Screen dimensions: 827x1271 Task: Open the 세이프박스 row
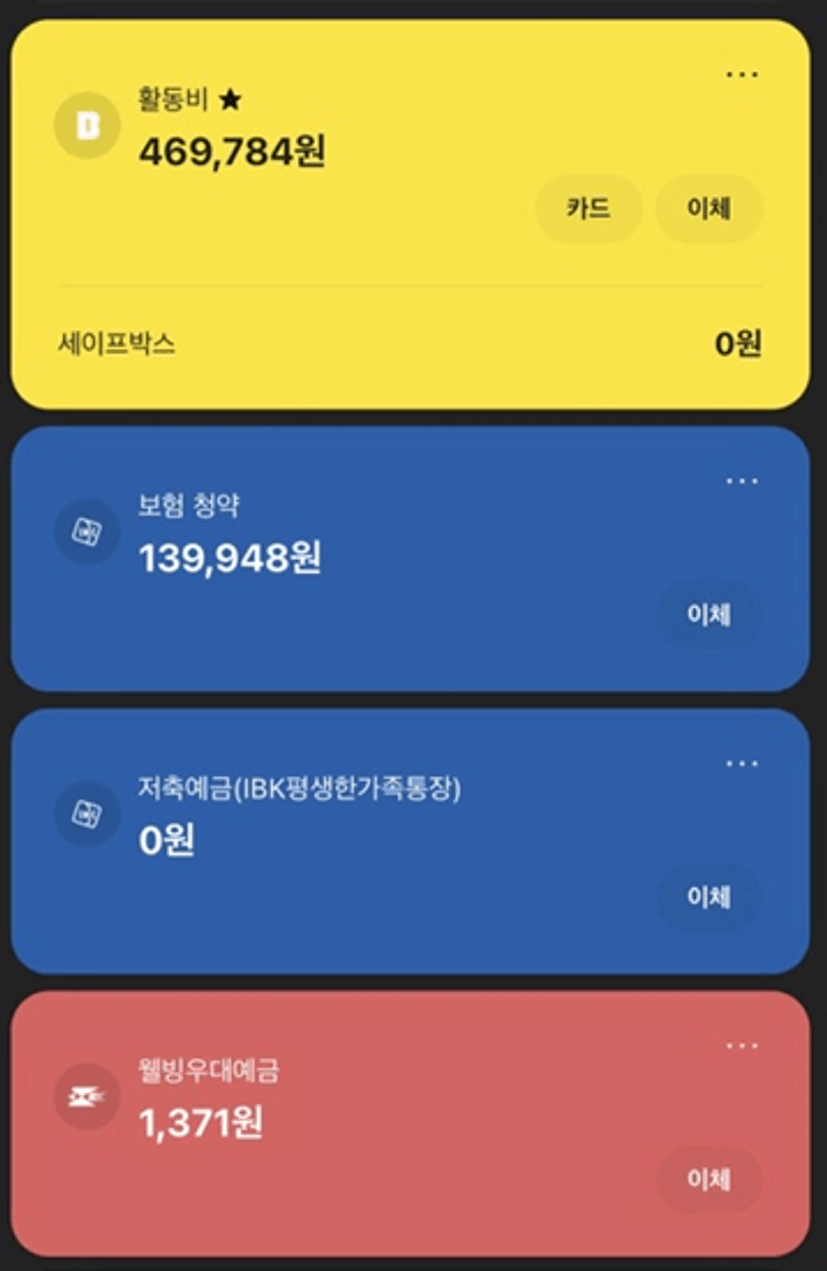pos(409,344)
